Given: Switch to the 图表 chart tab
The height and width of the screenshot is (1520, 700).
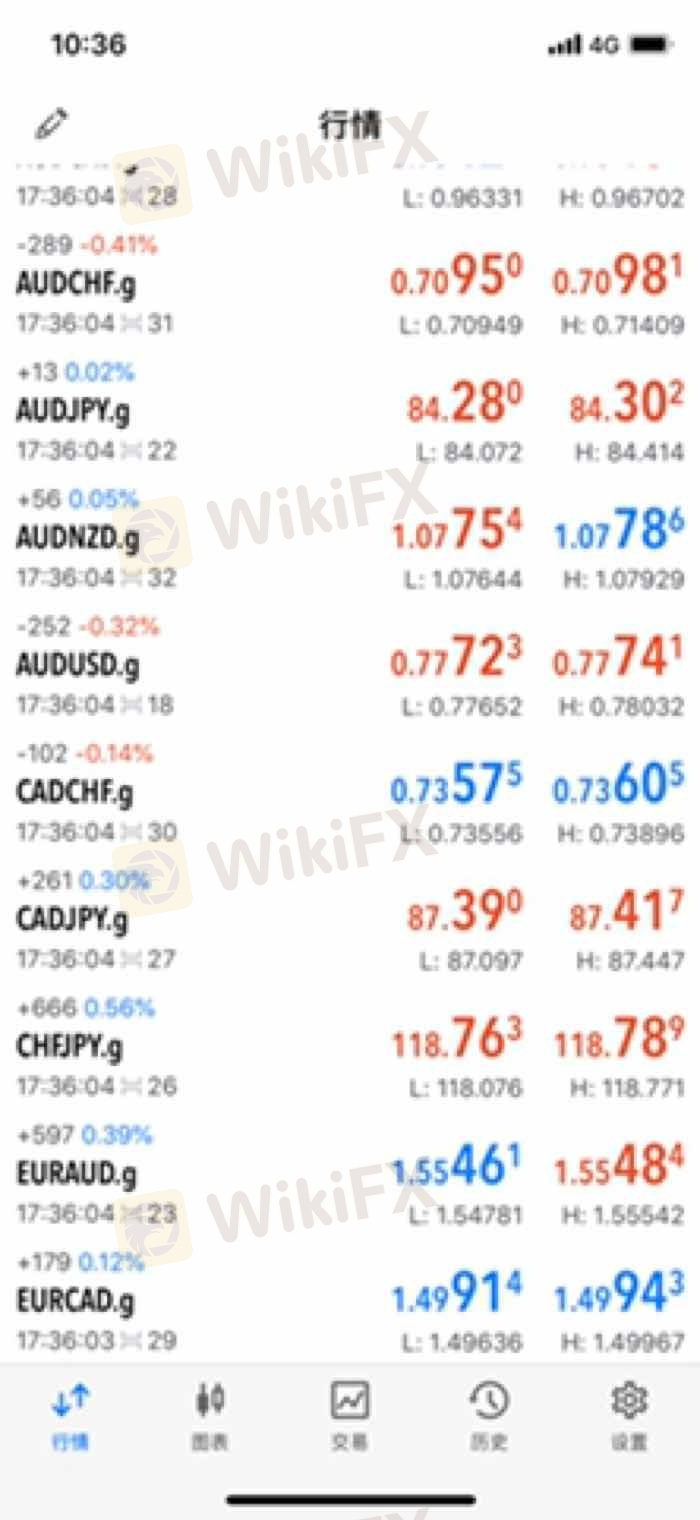Looking at the screenshot, I should (210, 1415).
